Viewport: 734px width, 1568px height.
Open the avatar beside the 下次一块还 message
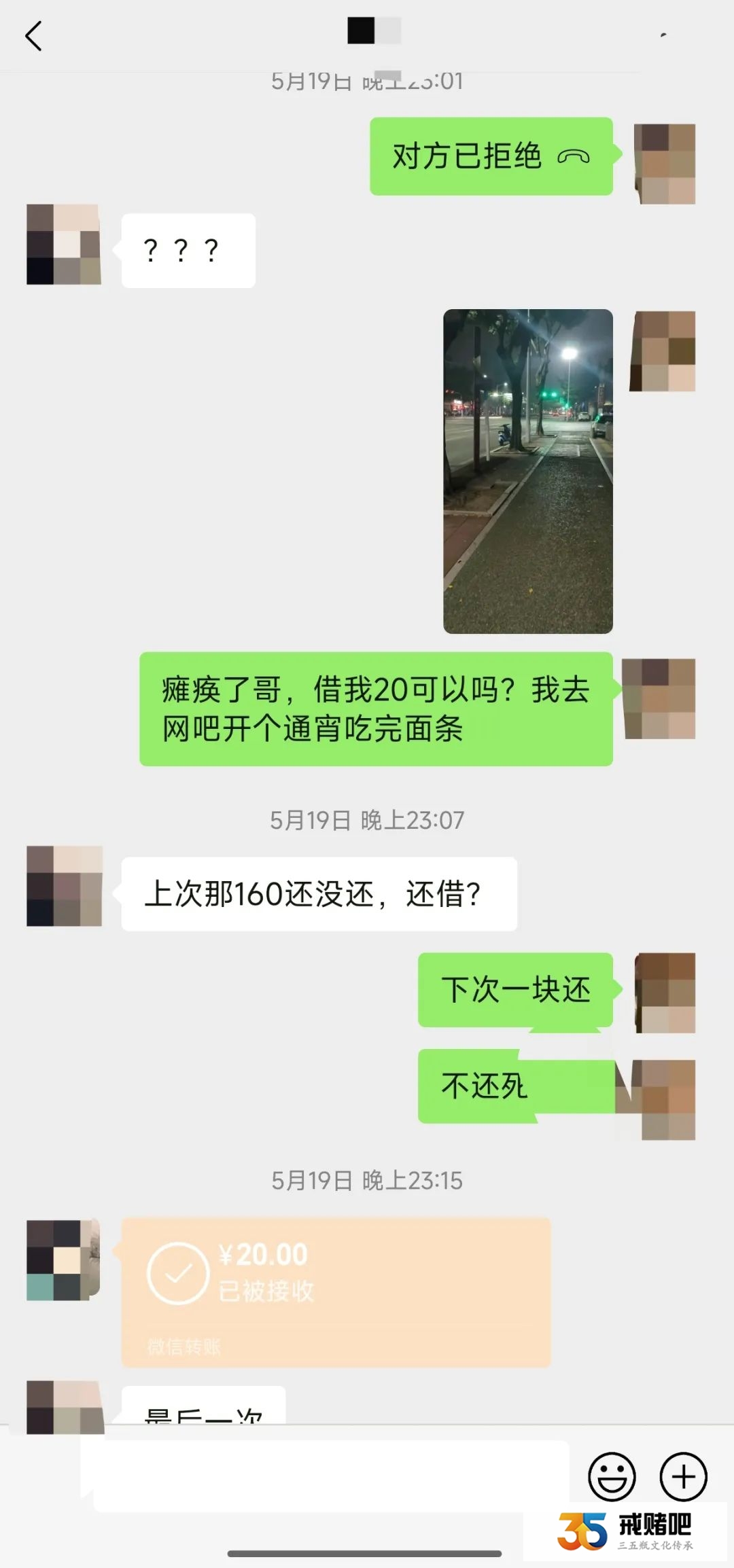tap(665, 993)
